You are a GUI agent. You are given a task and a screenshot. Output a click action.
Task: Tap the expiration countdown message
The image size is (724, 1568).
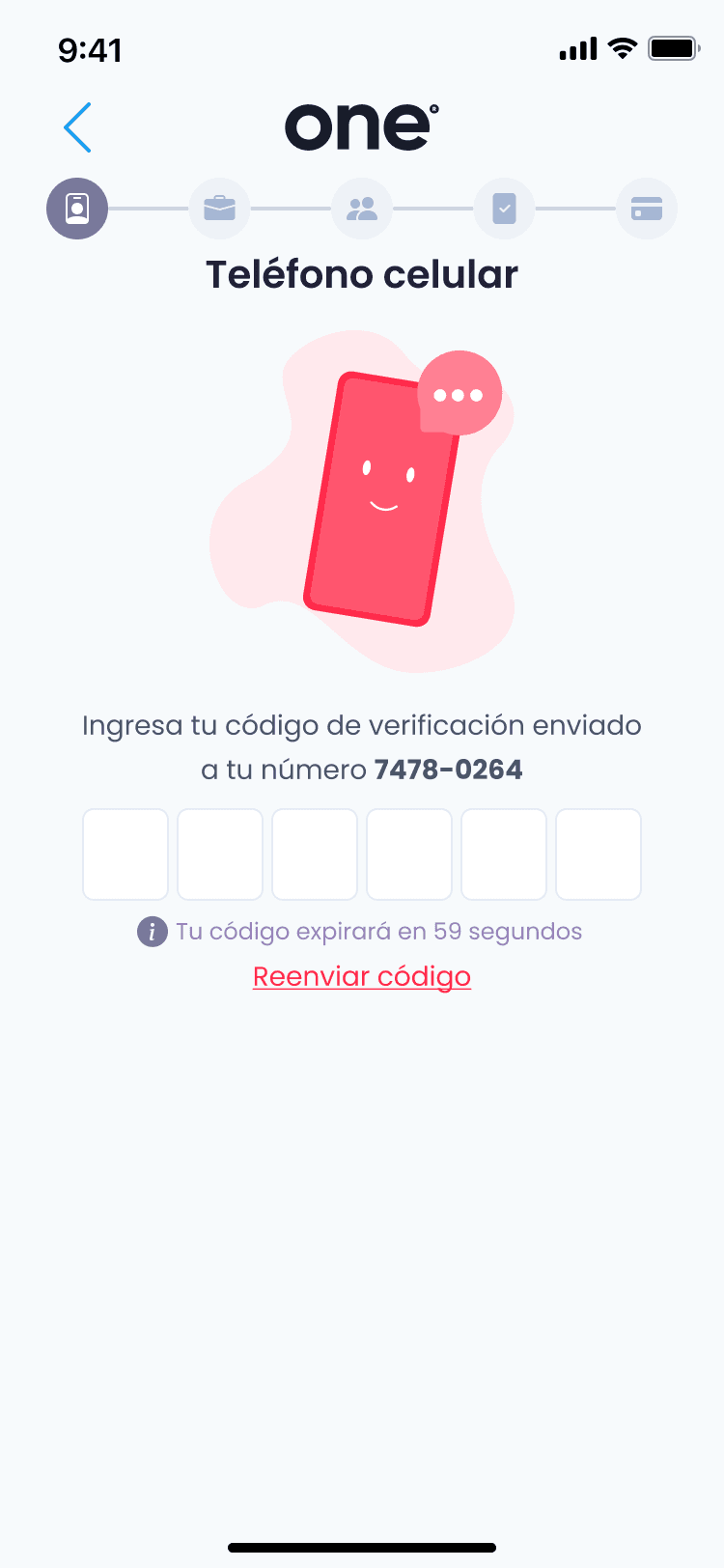(380, 931)
